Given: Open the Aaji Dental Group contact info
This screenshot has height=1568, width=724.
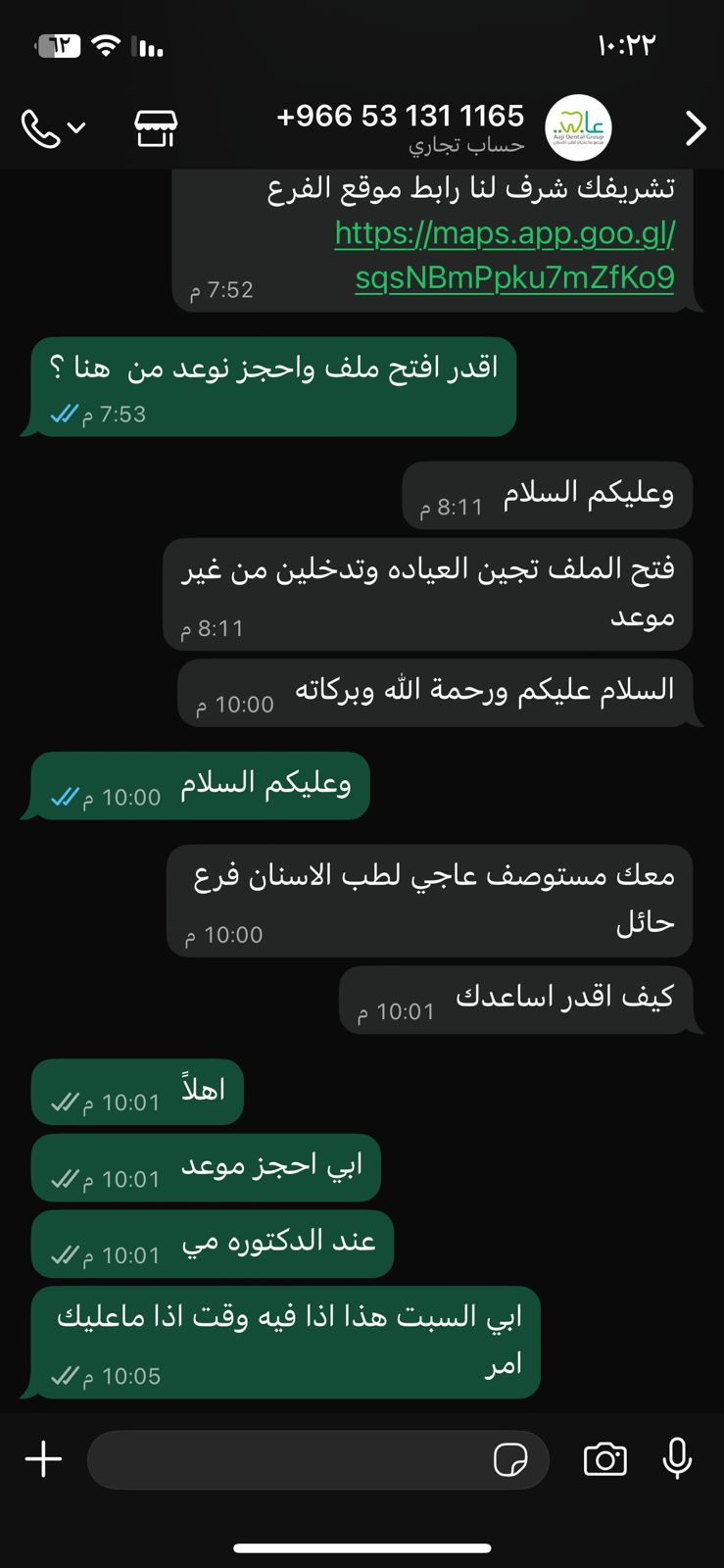Looking at the screenshot, I should (x=577, y=128).
